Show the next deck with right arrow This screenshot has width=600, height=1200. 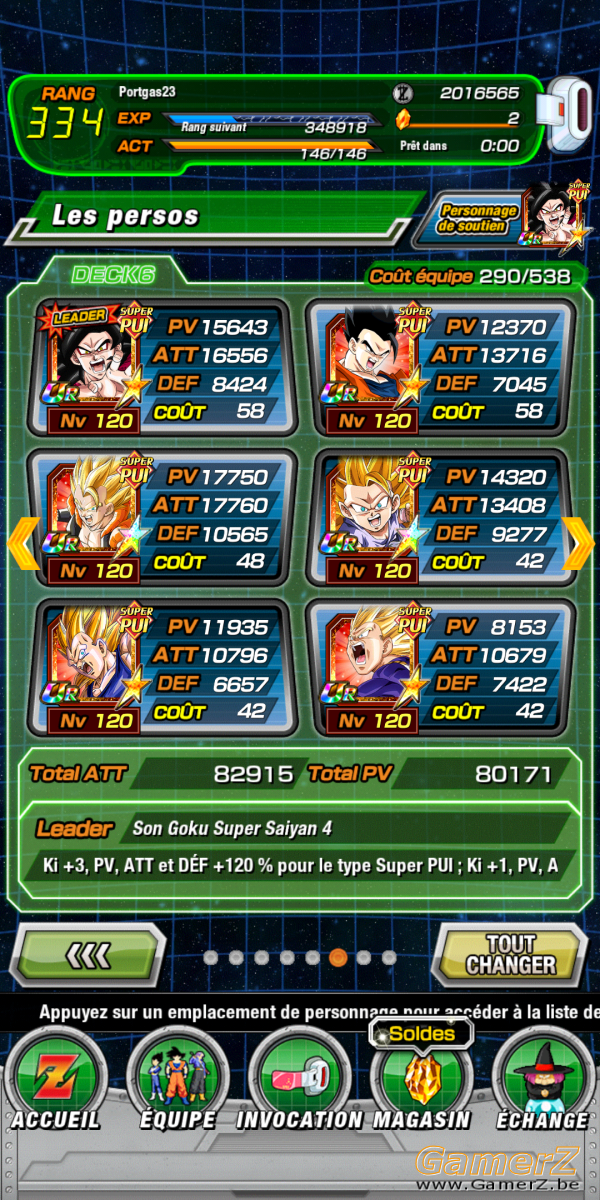[x=577, y=544]
